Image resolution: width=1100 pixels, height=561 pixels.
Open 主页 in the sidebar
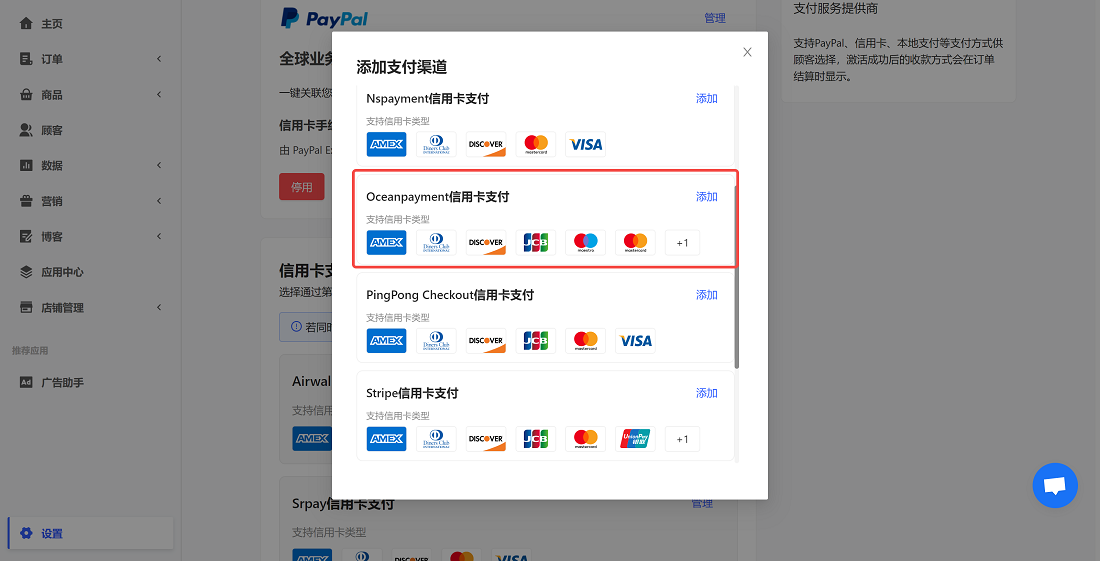pos(51,23)
